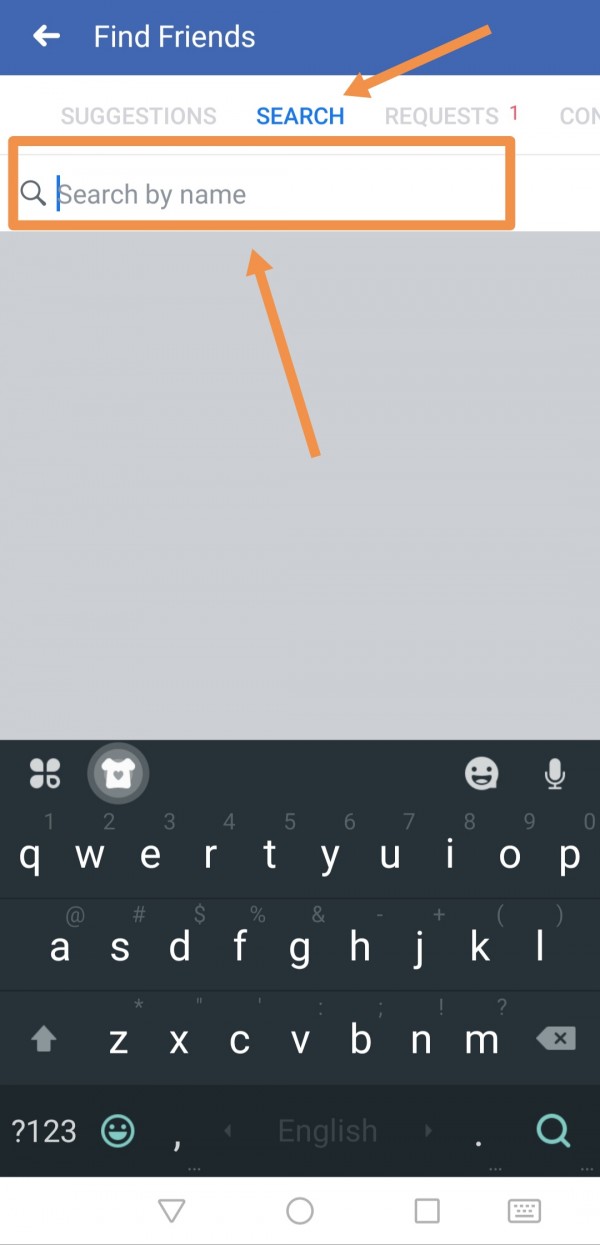This screenshot has width=600, height=1245.
Task: Open the keyboard theme shirt icon
Action: coord(118,773)
